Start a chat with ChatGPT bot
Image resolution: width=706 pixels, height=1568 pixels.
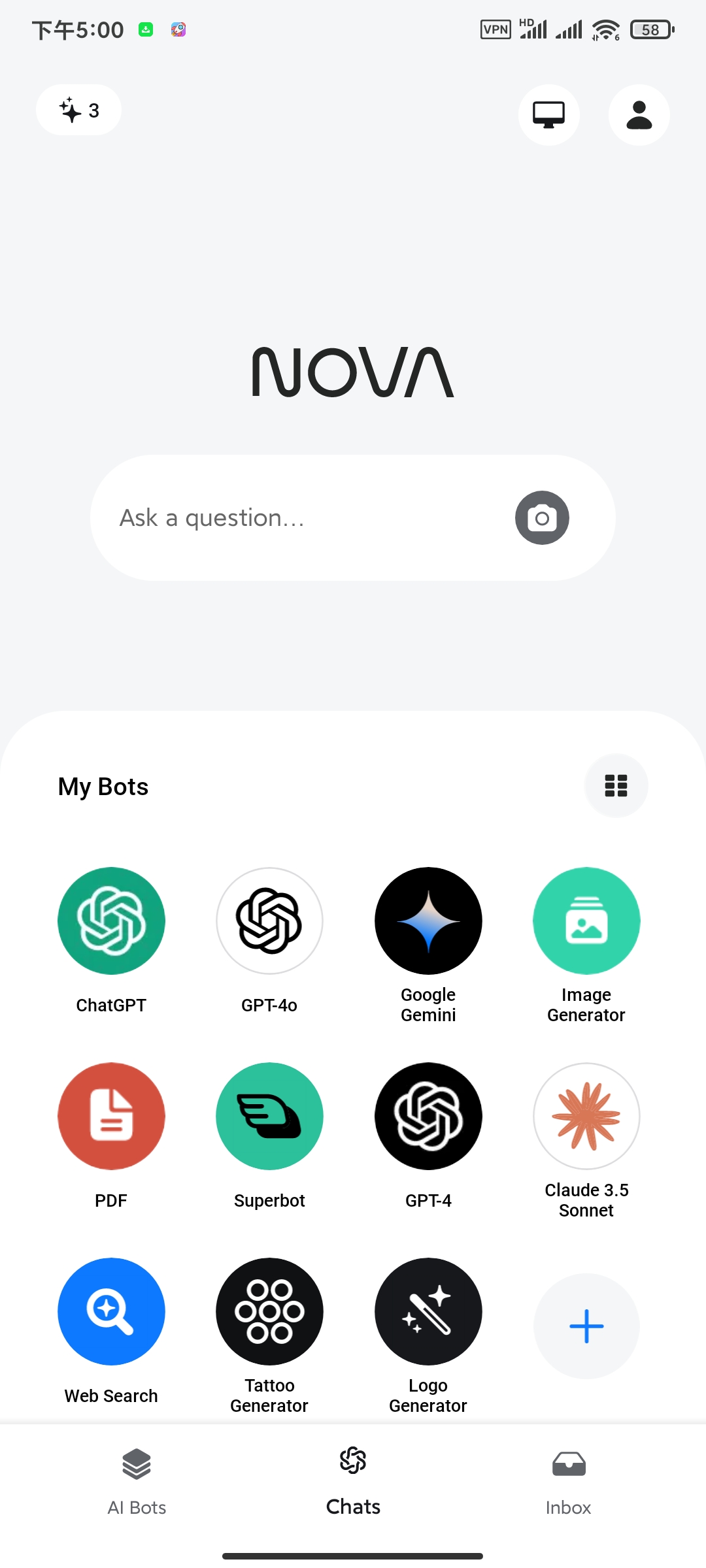111,921
